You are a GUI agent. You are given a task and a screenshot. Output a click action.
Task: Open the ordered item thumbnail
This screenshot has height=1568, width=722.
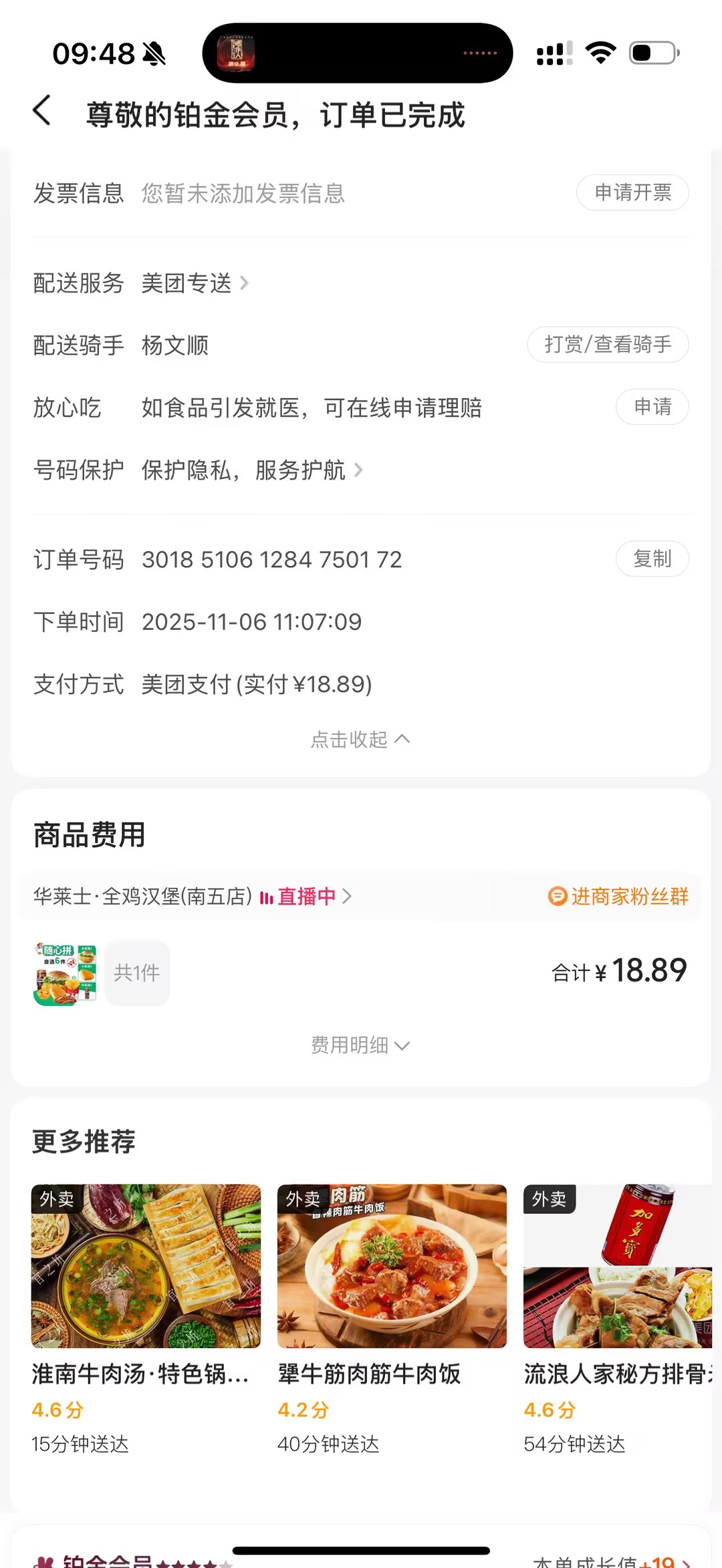tap(65, 973)
